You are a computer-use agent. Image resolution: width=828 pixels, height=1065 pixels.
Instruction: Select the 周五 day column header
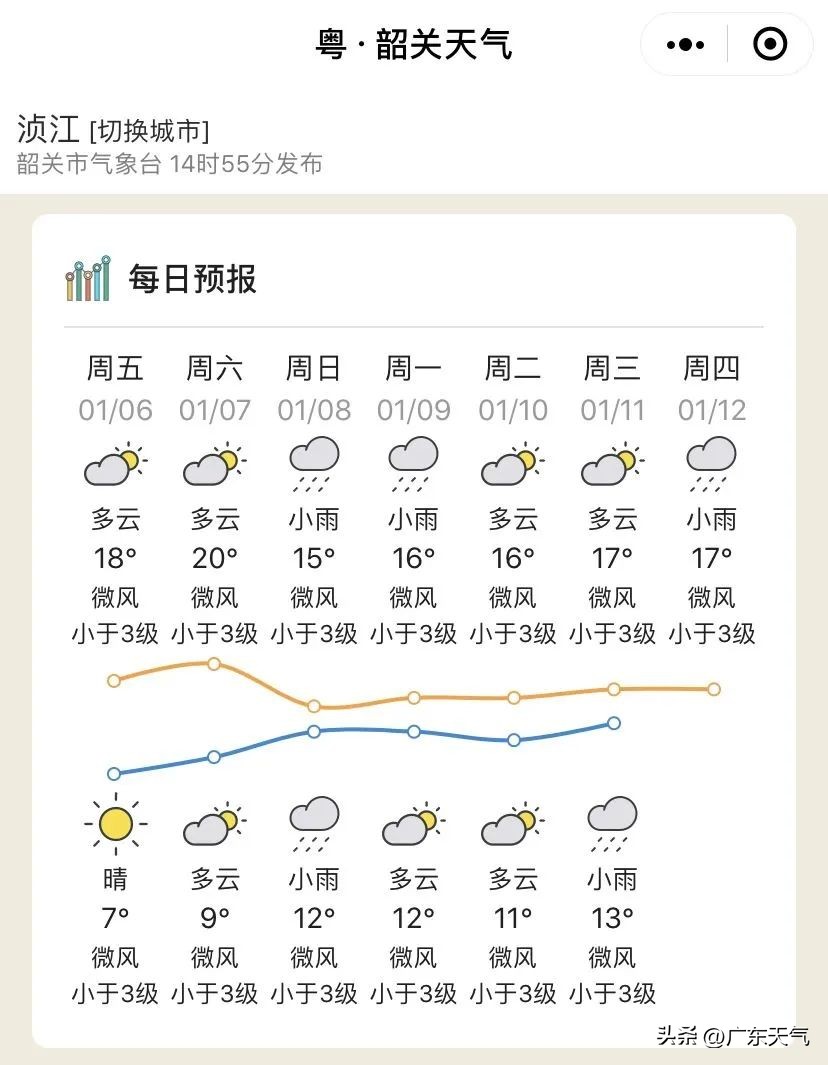[115, 369]
